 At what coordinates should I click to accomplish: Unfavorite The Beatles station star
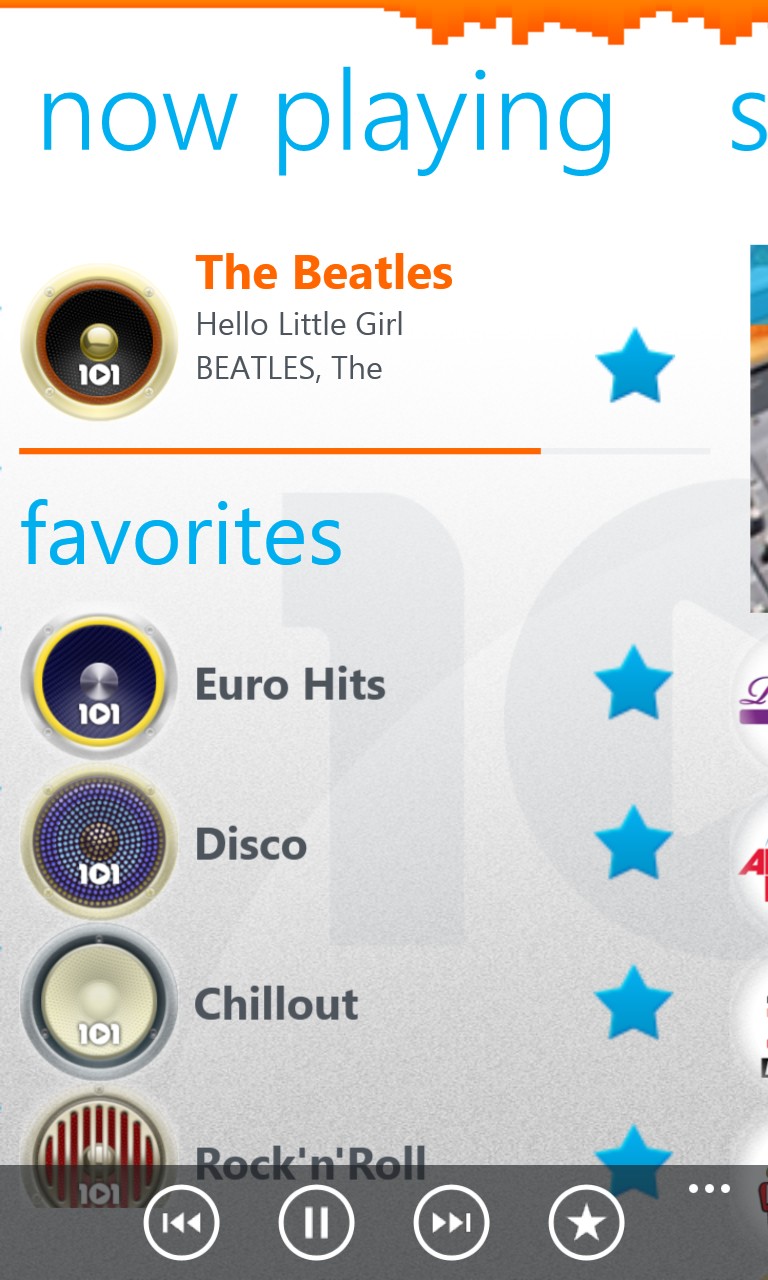pyautogui.click(x=634, y=366)
